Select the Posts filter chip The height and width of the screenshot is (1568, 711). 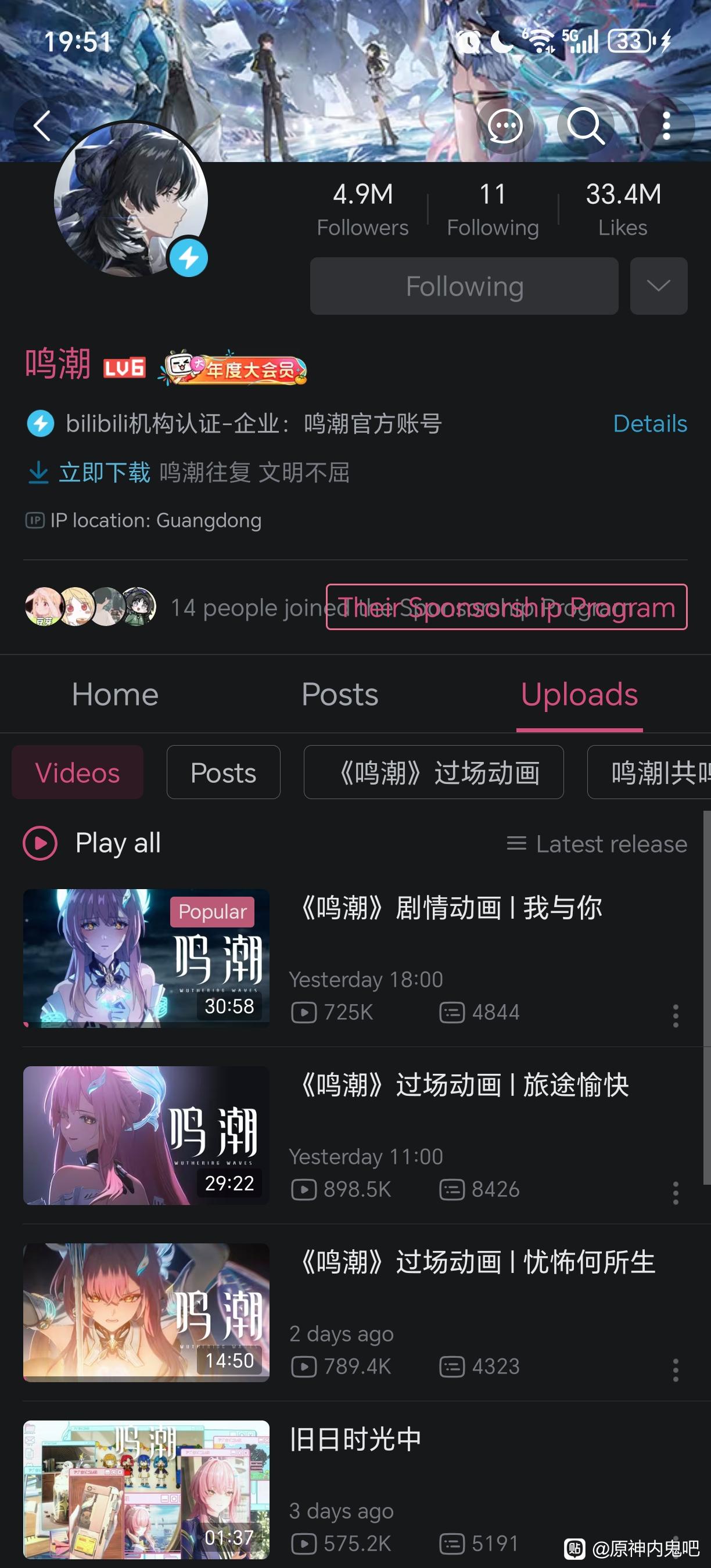(x=223, y=772)
